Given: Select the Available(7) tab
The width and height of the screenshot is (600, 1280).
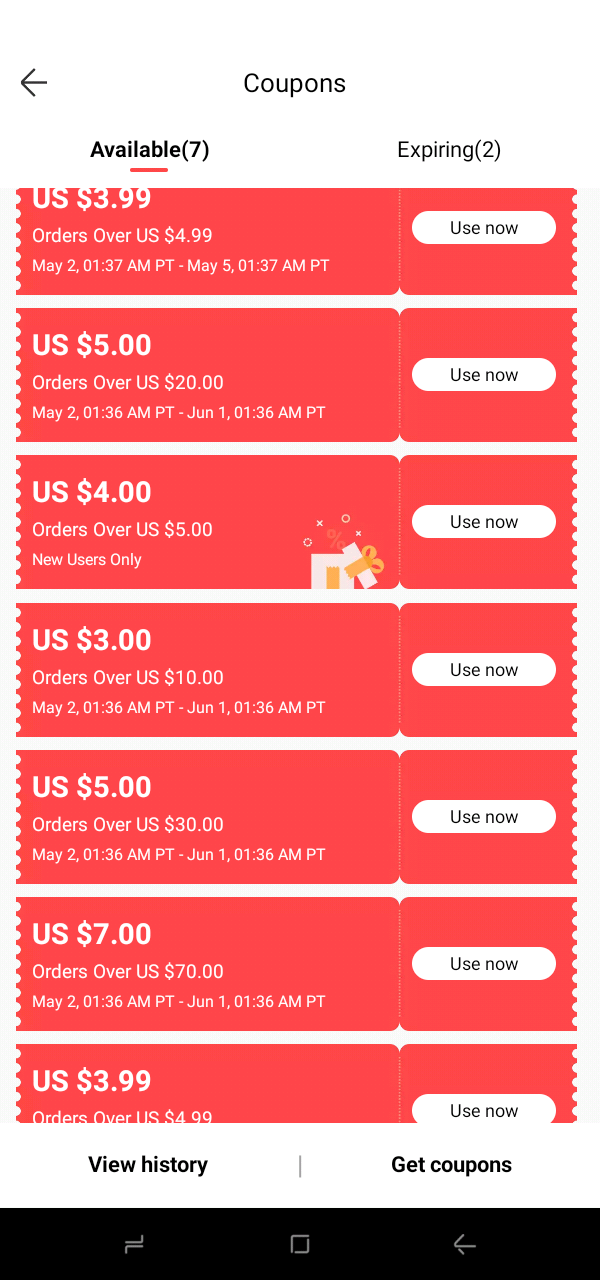Looking at the screenshot, I should (x=150, y=150).
